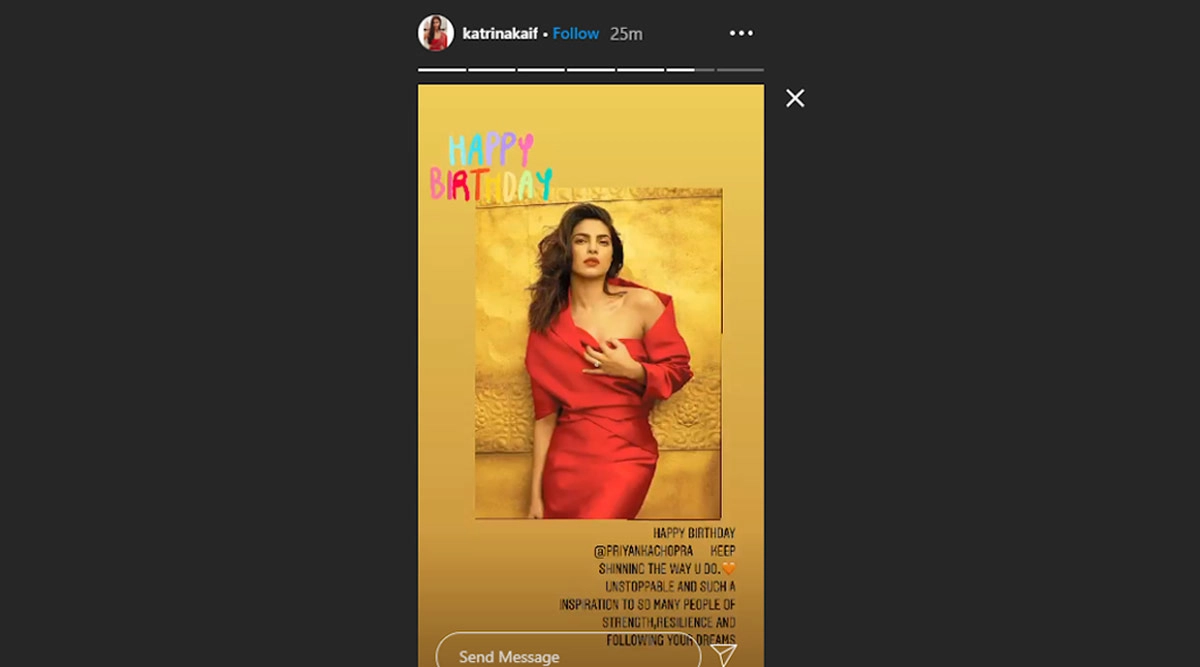This screenshot has width=1200, height=667.
Task: Open the katrinakaif username link
Action: point(499,33)
